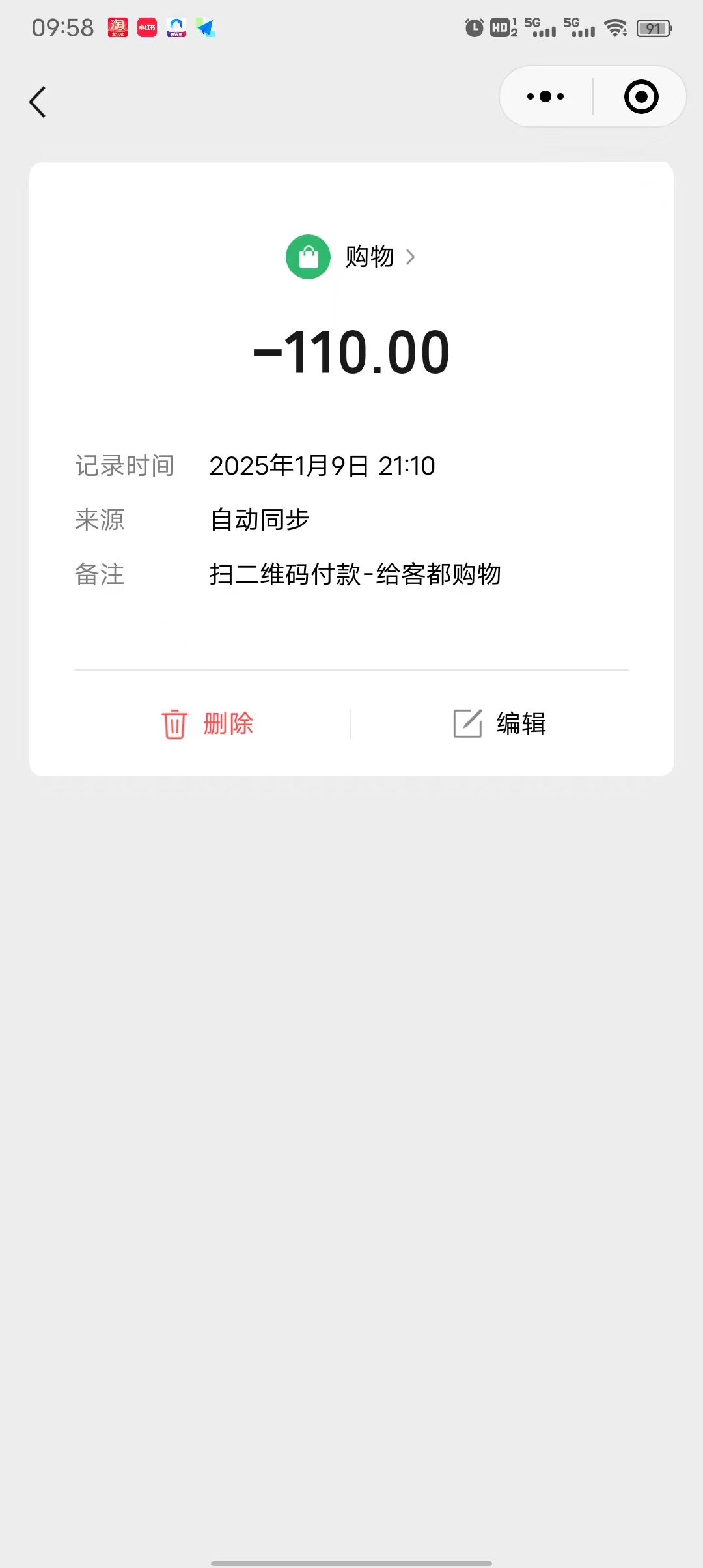The height and width of the screenshot is (1568, 703).
Task: Edit this record via 编辑
Action: 500,723
